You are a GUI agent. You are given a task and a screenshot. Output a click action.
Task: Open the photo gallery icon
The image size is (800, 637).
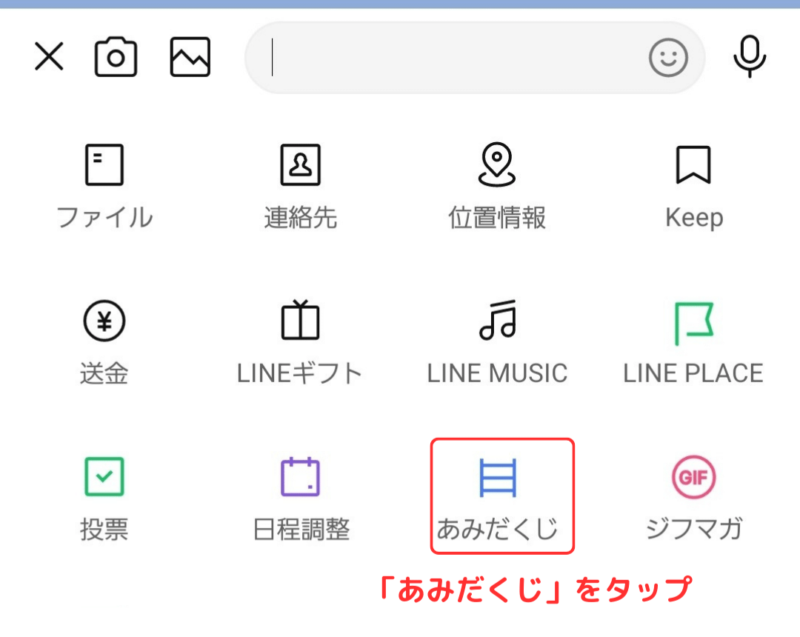point(190,57)
